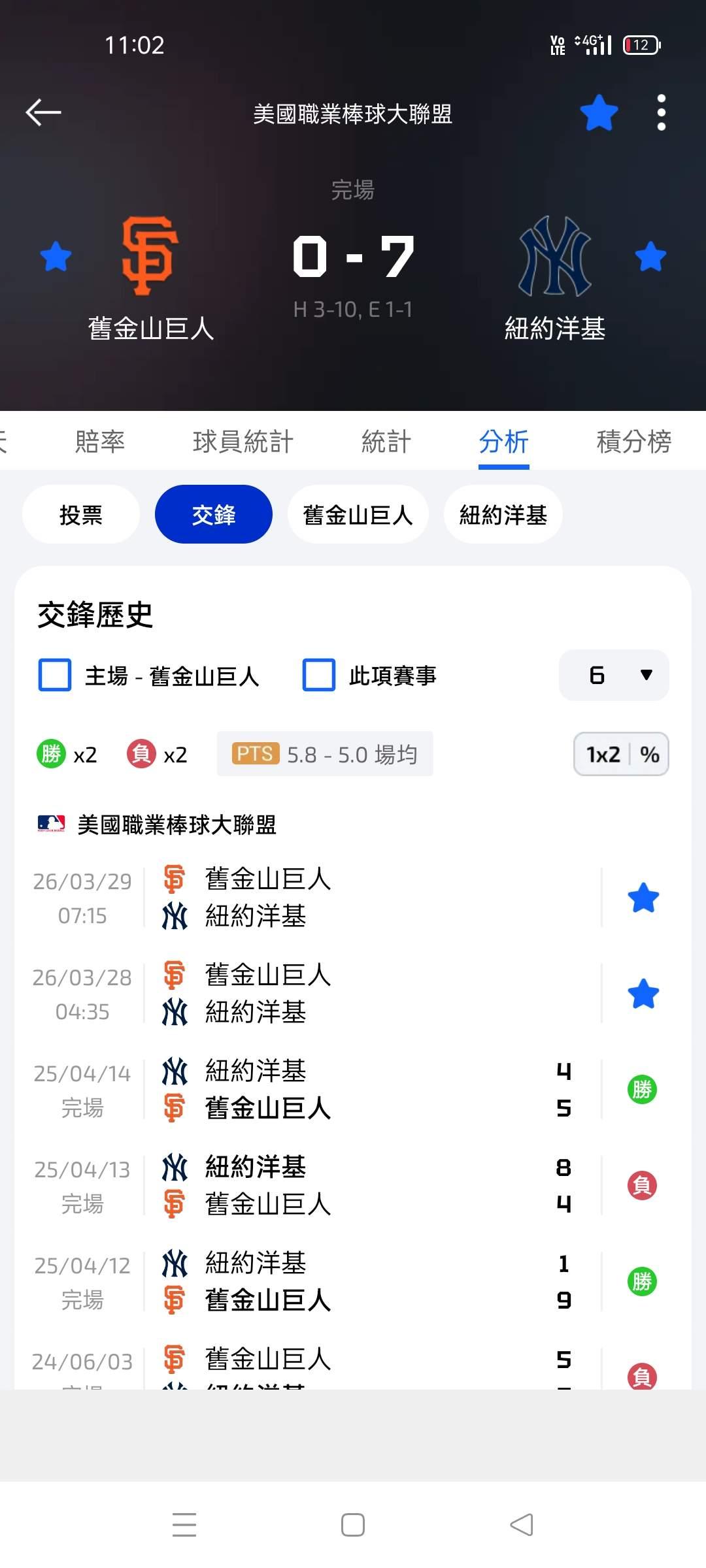Viewport: 706px width, 1568px height.
Task: Expand the match count dropdown showing 6
Action: pos(614,675)
